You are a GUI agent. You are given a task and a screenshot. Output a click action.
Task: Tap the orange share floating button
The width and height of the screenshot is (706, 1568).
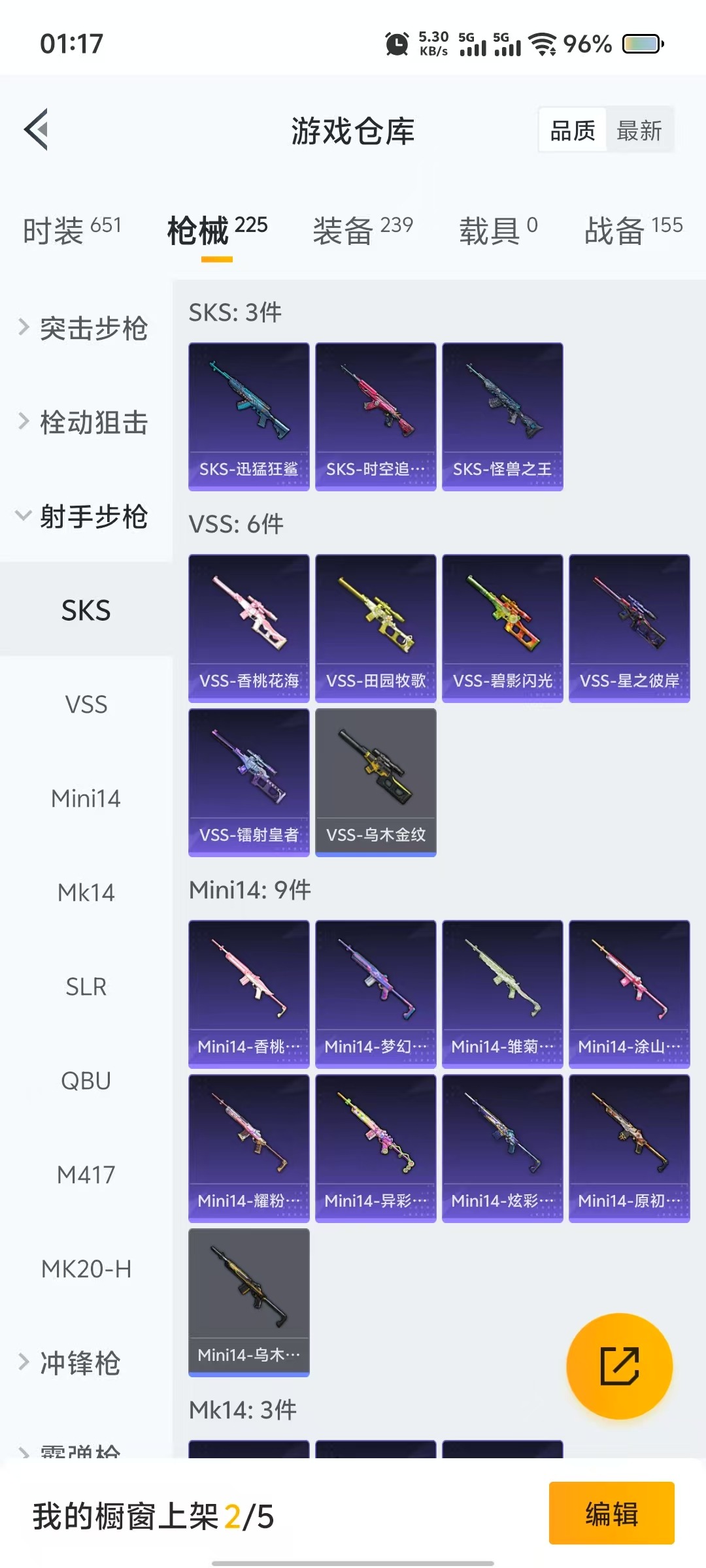pyautogui.click(x=619, y=1366)
